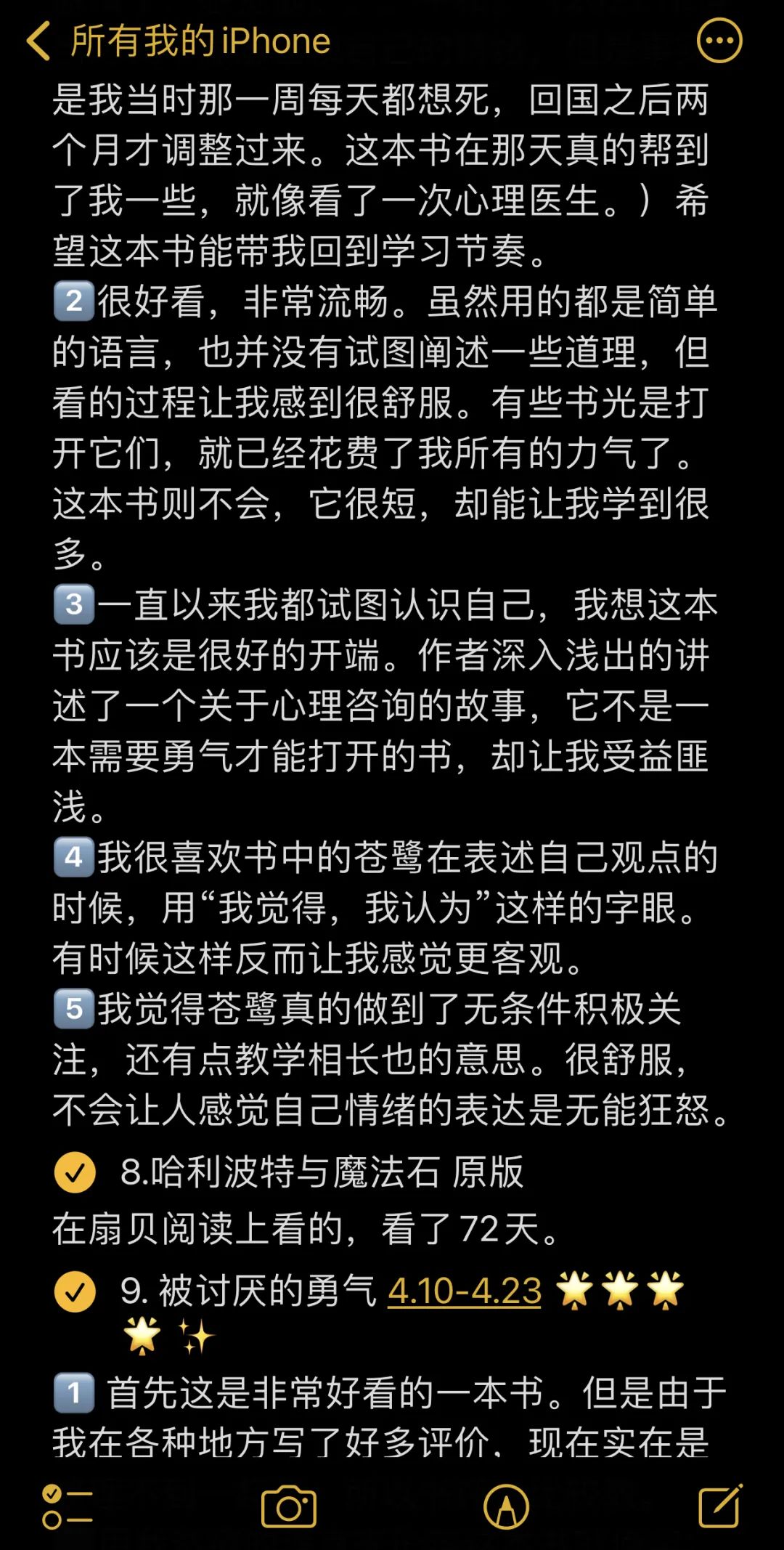Image resolution: width=784 pixels, height=1550 pixels.
Task: Go back to 所有我的iPhone folder
Action: click(178, 41)
